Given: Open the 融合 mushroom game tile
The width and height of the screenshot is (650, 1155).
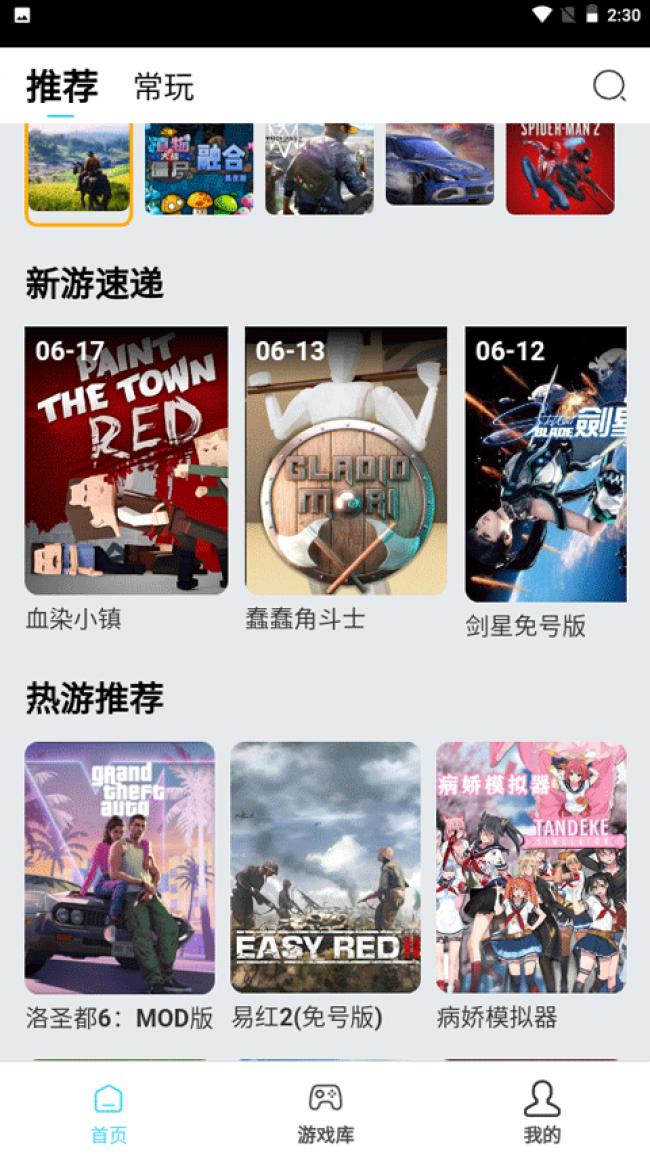Looking at the screenshot, I should pyautogui.click(x=199, y=168).
